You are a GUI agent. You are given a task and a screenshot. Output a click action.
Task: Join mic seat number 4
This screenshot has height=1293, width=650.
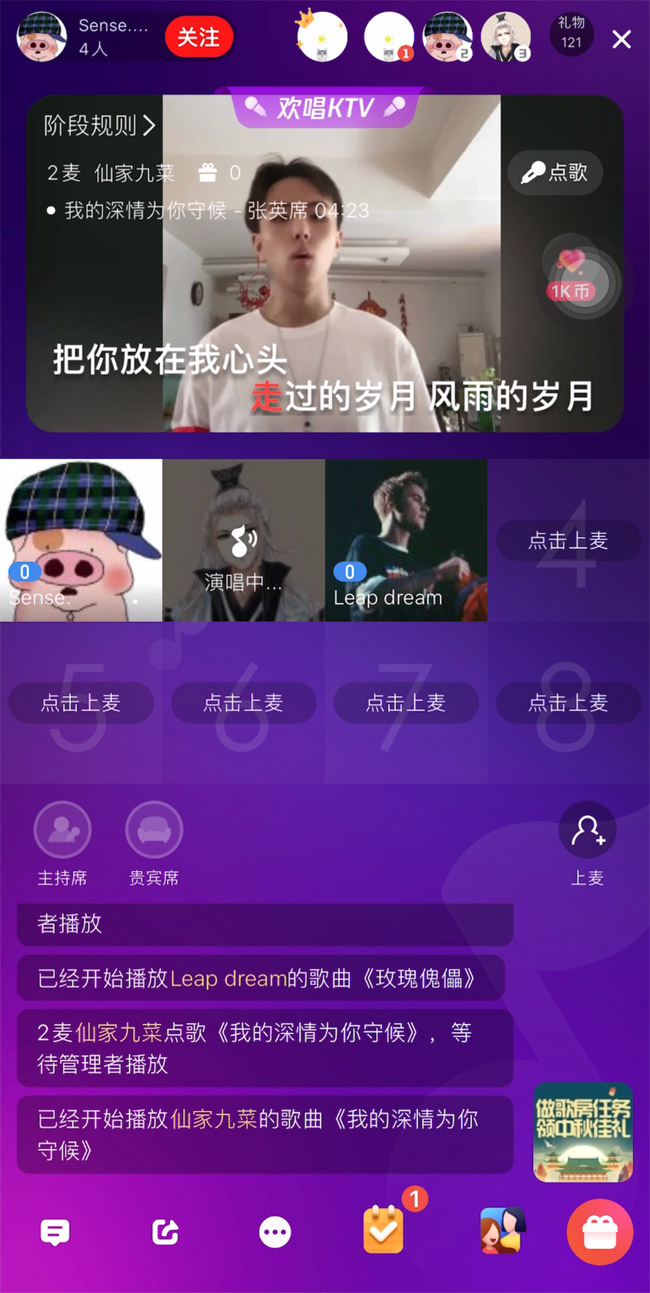568,541
